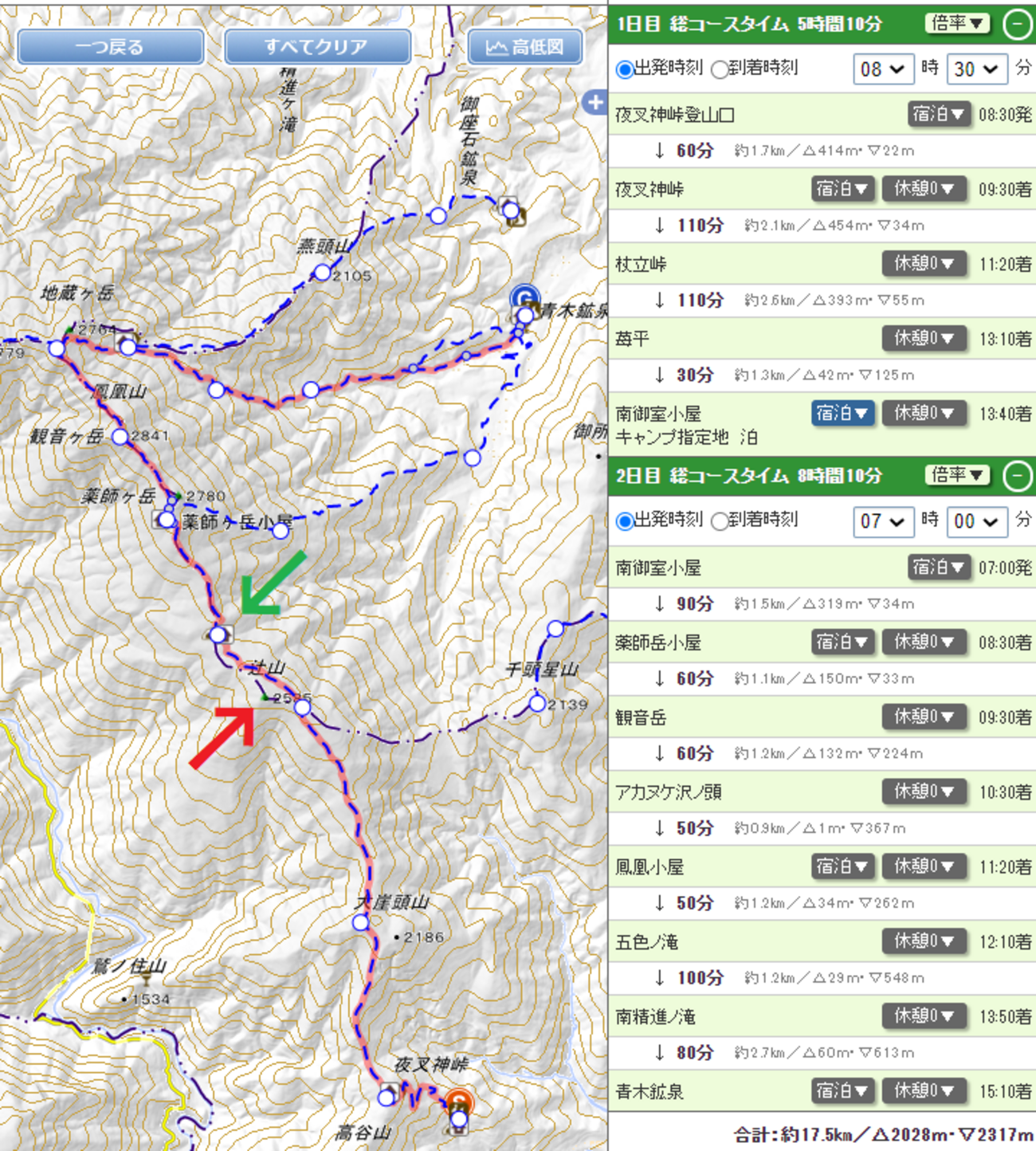
Task: Change the 08 departure hour for 1日目
Action: 883,69
